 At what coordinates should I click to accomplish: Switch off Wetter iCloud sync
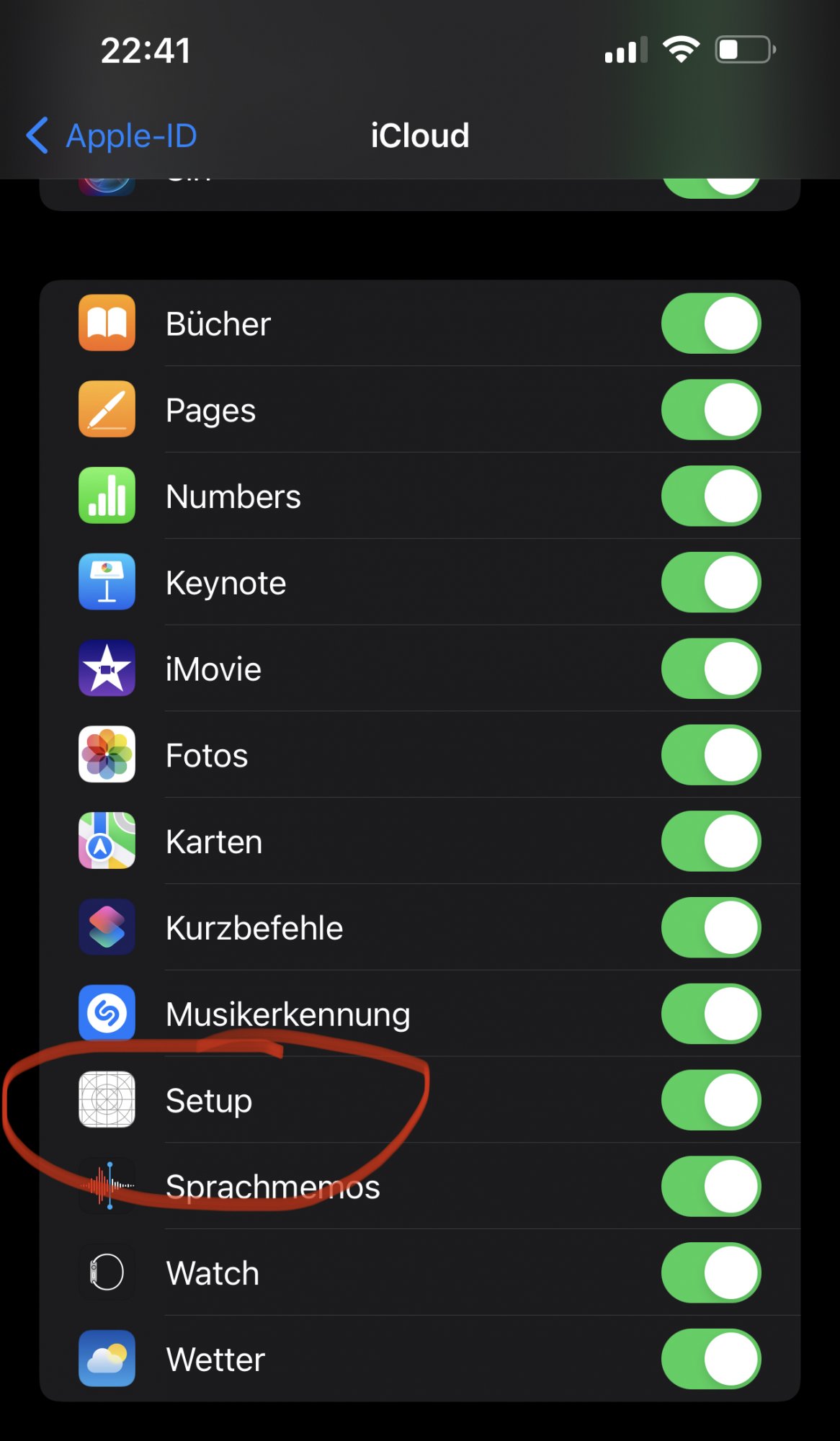click(710, 1359)
